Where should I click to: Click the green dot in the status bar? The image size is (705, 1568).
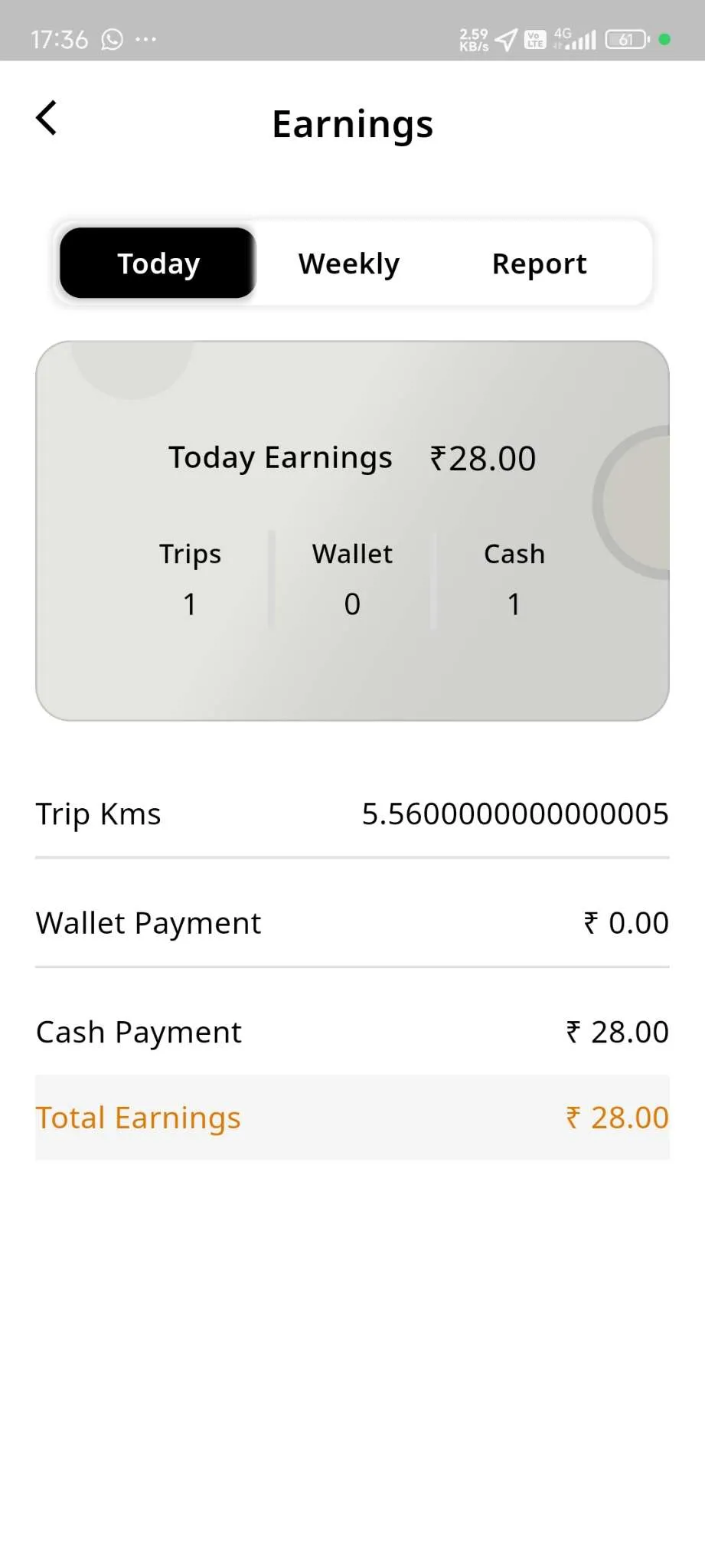click(x=664, y=37)
